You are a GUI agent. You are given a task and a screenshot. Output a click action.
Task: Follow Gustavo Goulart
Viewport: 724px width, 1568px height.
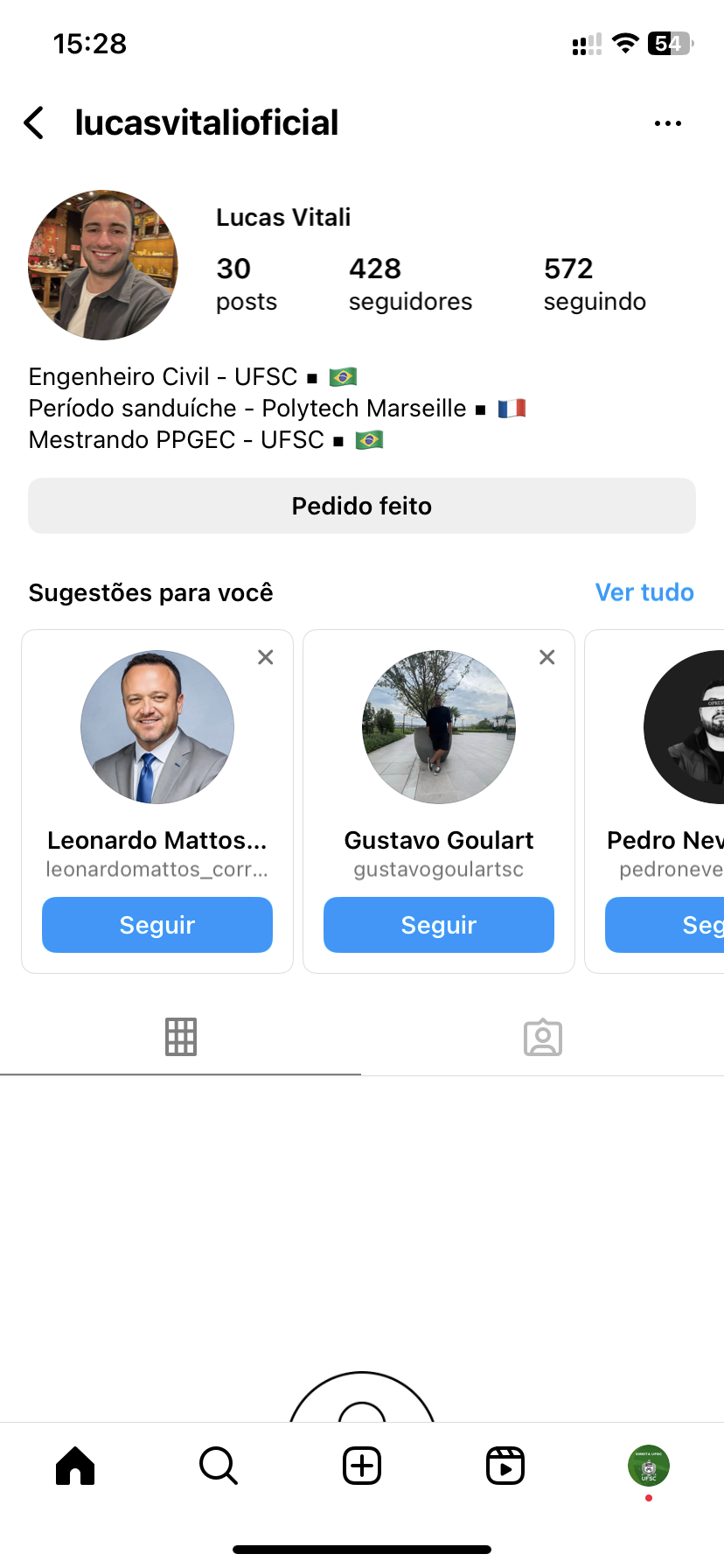tap(439, 925)
